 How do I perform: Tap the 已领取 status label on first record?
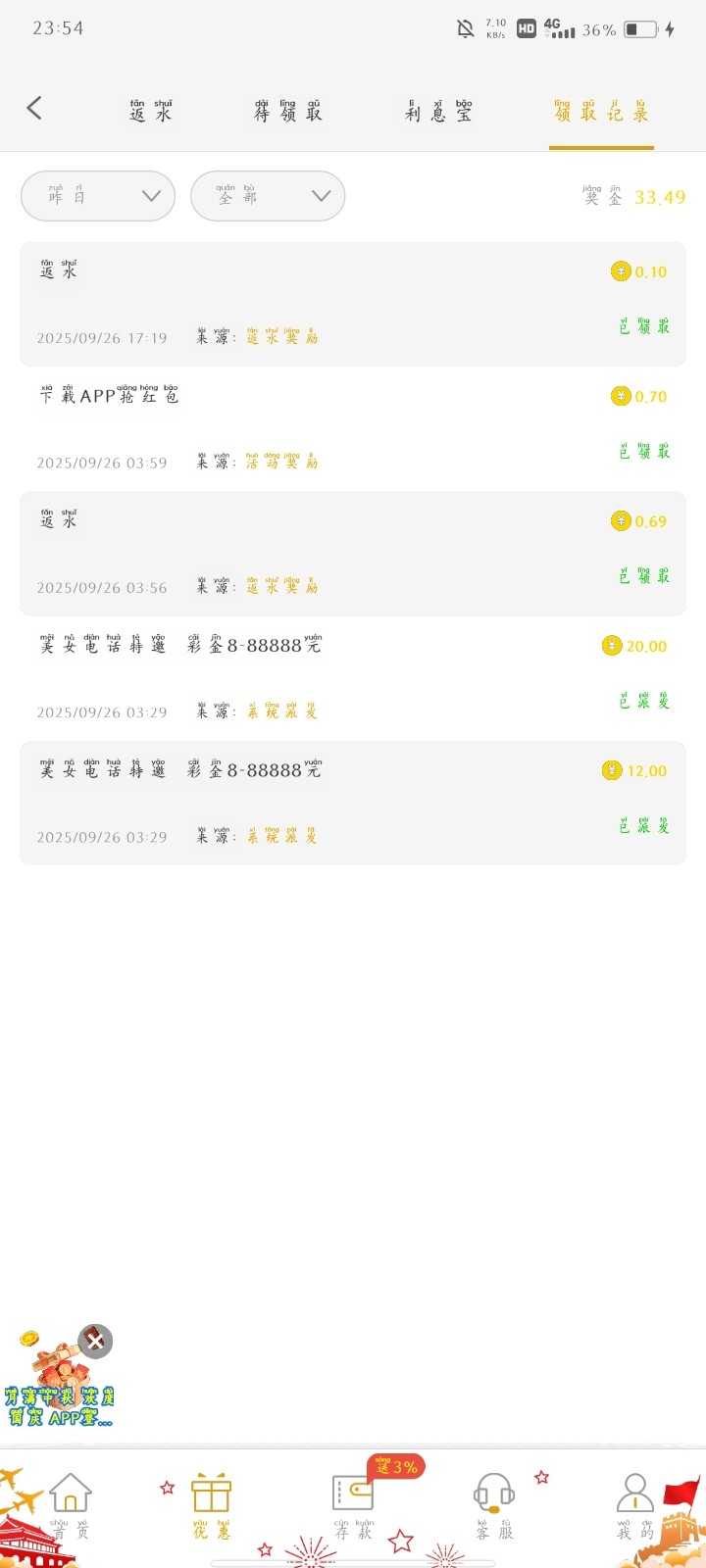(642, 327)
